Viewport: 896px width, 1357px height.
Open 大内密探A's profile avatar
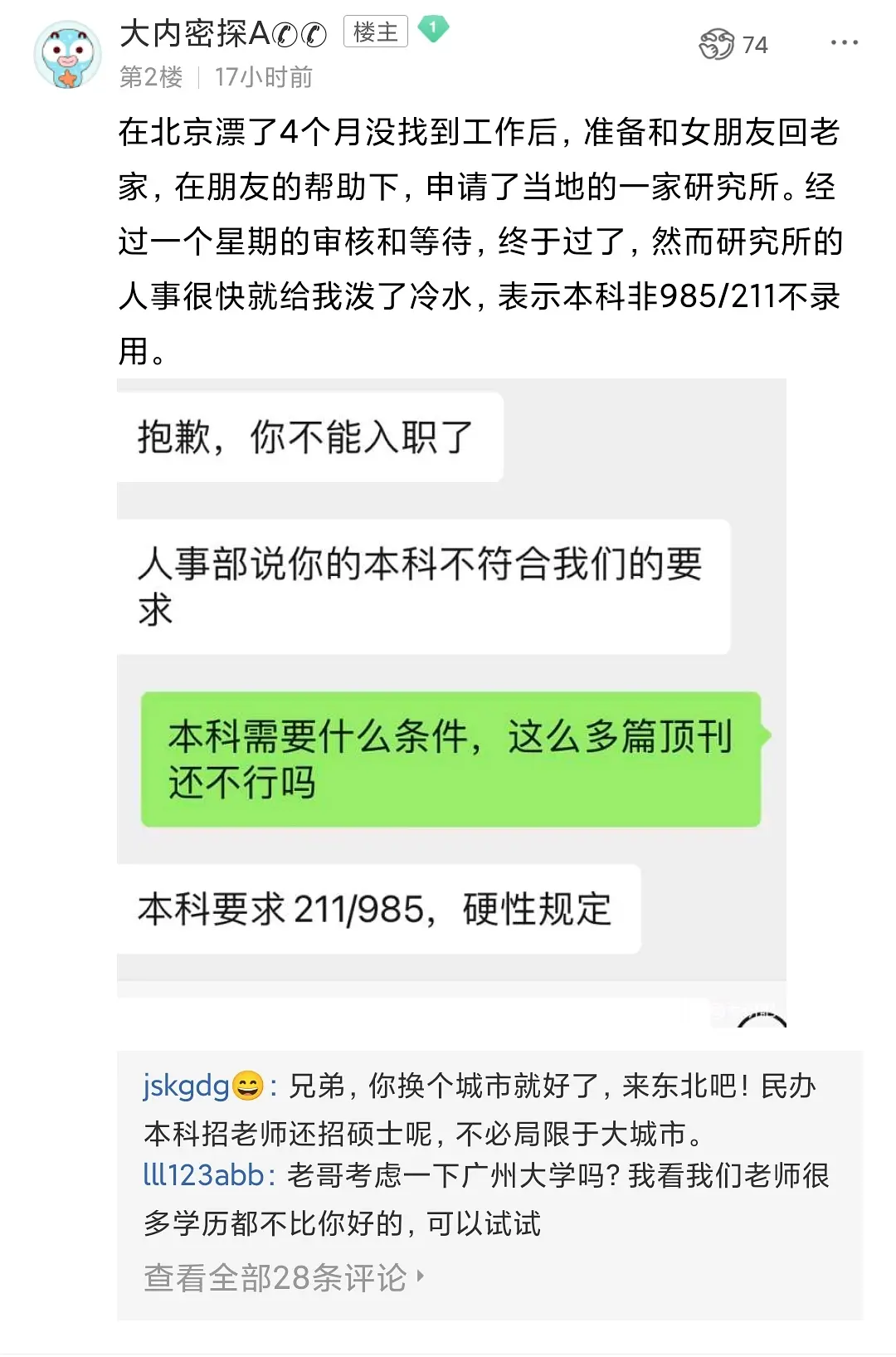(x=67, y=55)
